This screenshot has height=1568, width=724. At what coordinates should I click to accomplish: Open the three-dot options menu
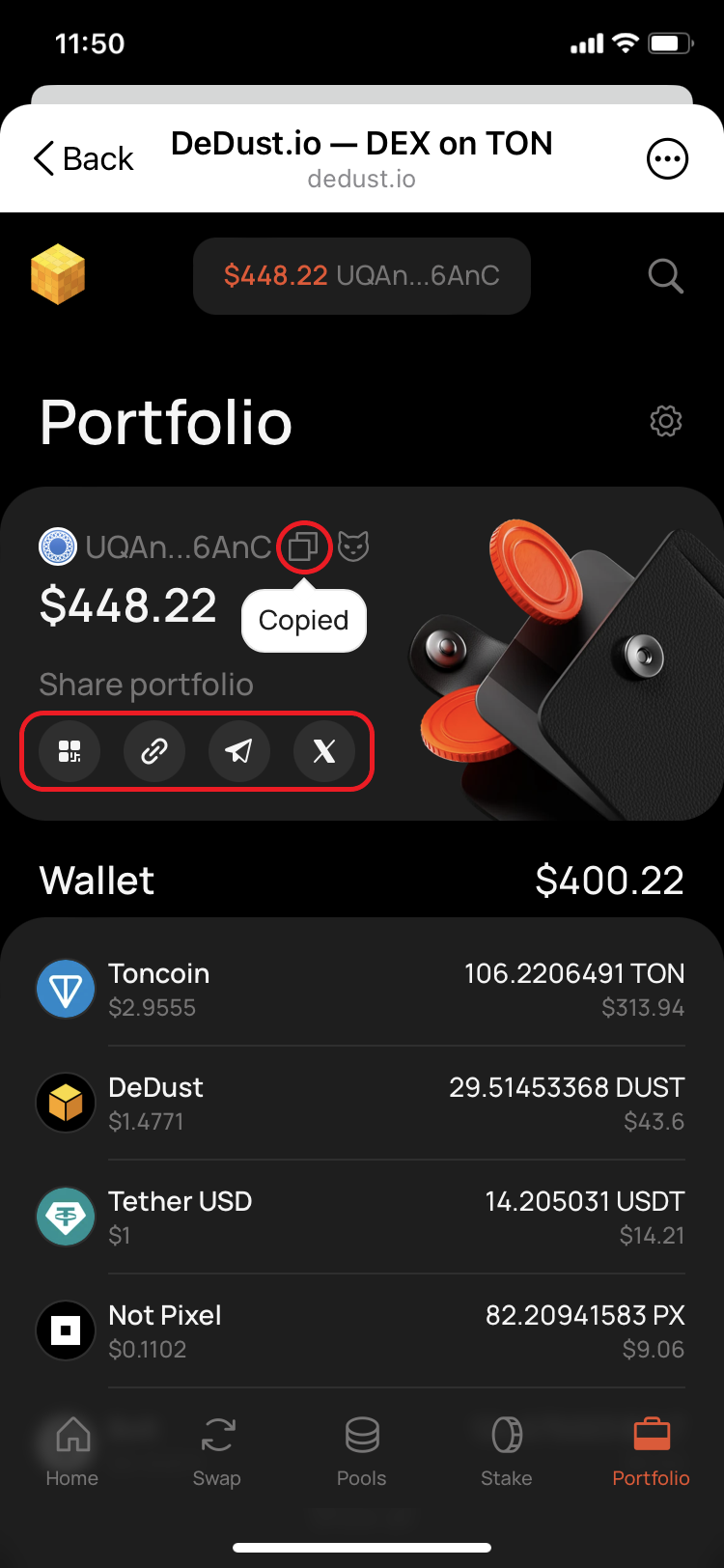click(667, 159)
